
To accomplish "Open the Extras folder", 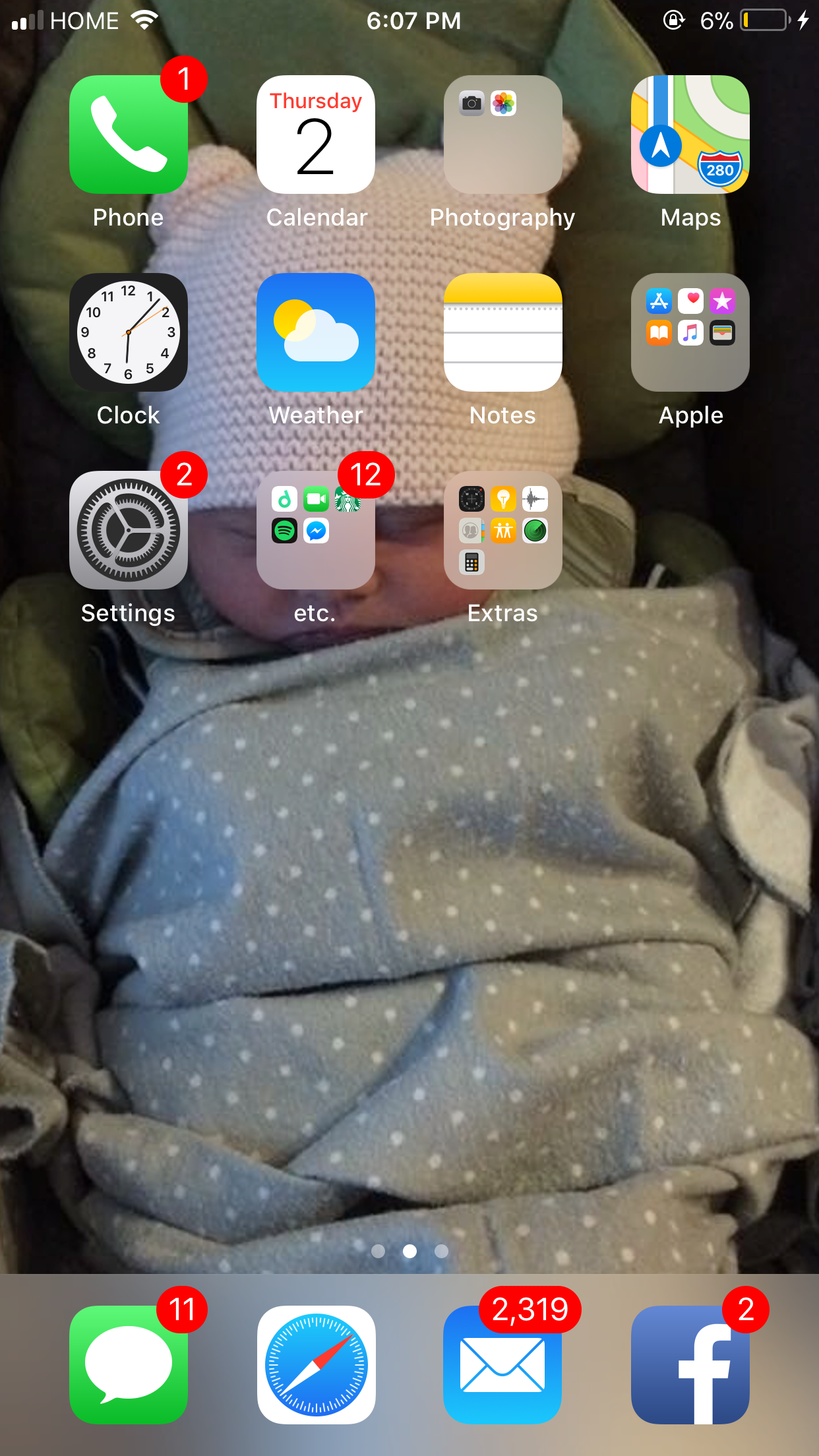I will [503, 530].
